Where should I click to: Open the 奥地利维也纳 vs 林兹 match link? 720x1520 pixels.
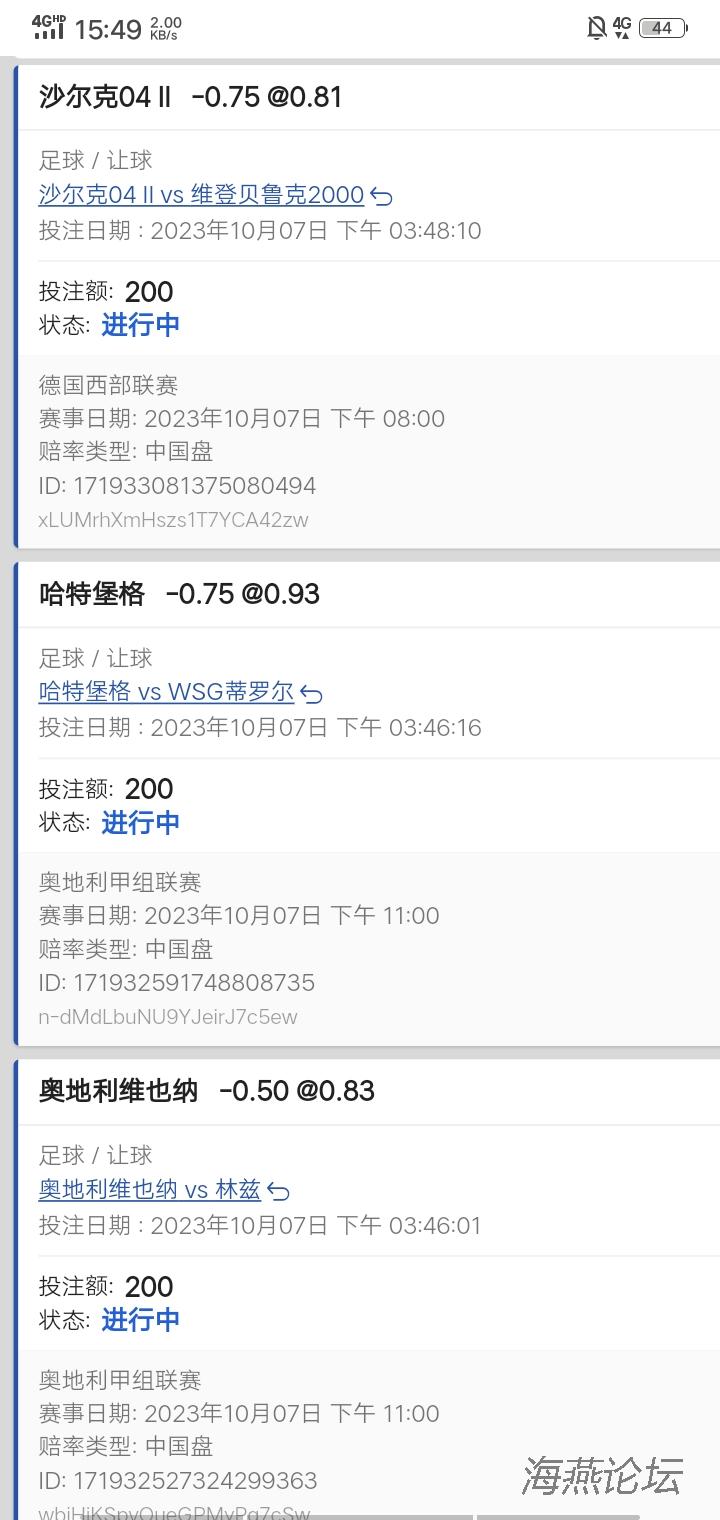[x=150, y=1189]
